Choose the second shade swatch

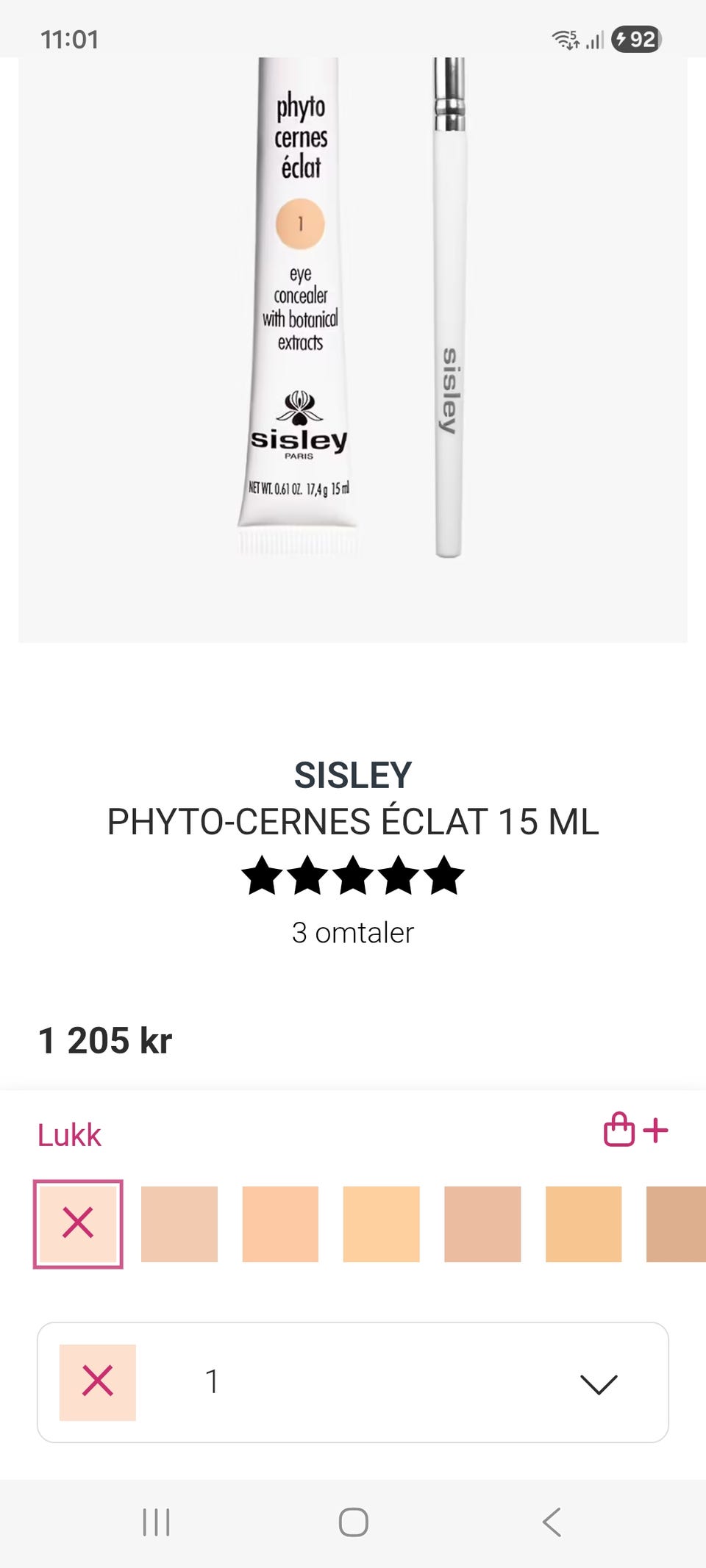(179, 1224)
